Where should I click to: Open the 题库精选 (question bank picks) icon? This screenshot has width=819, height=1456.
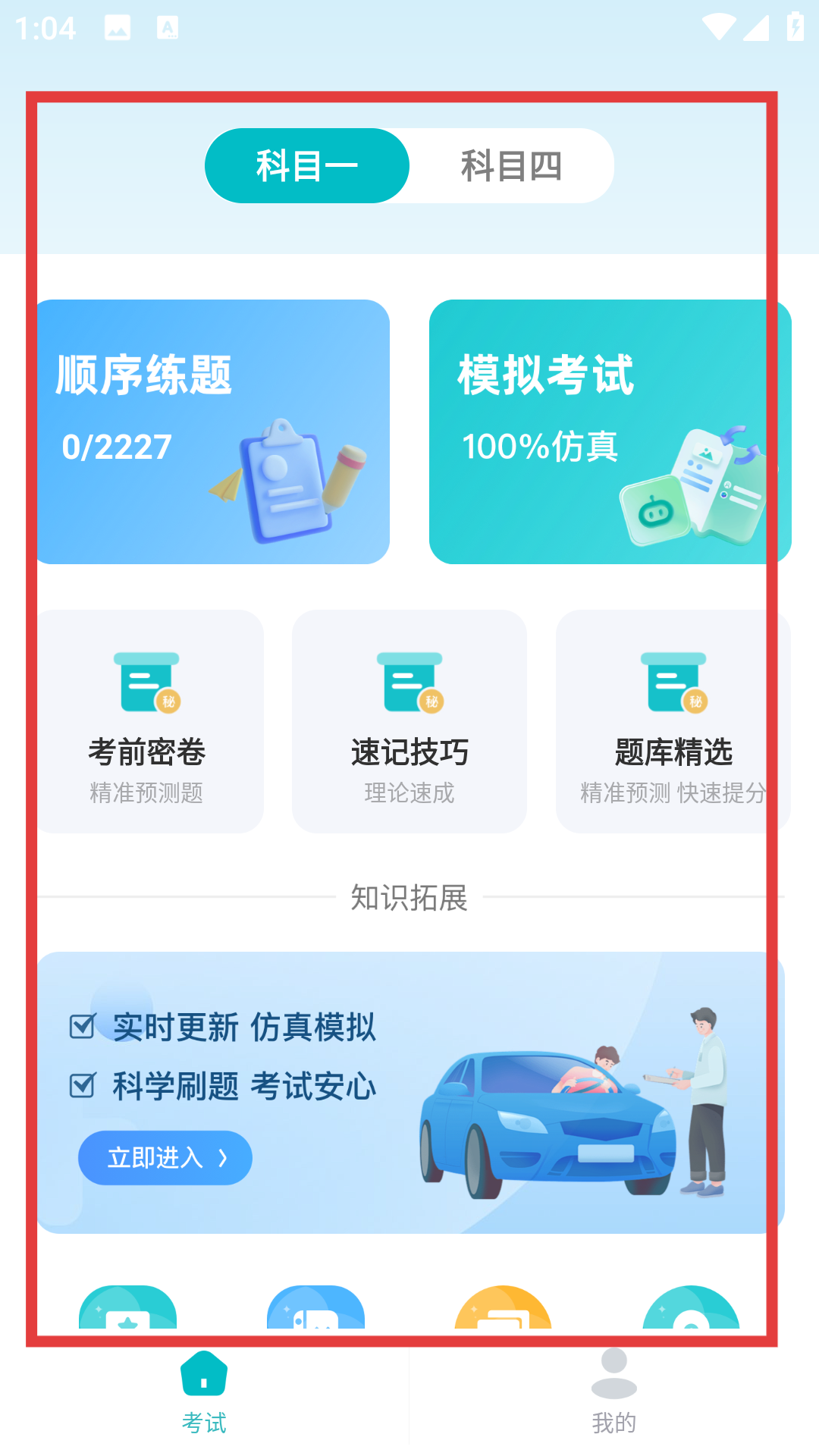point(672,682)
